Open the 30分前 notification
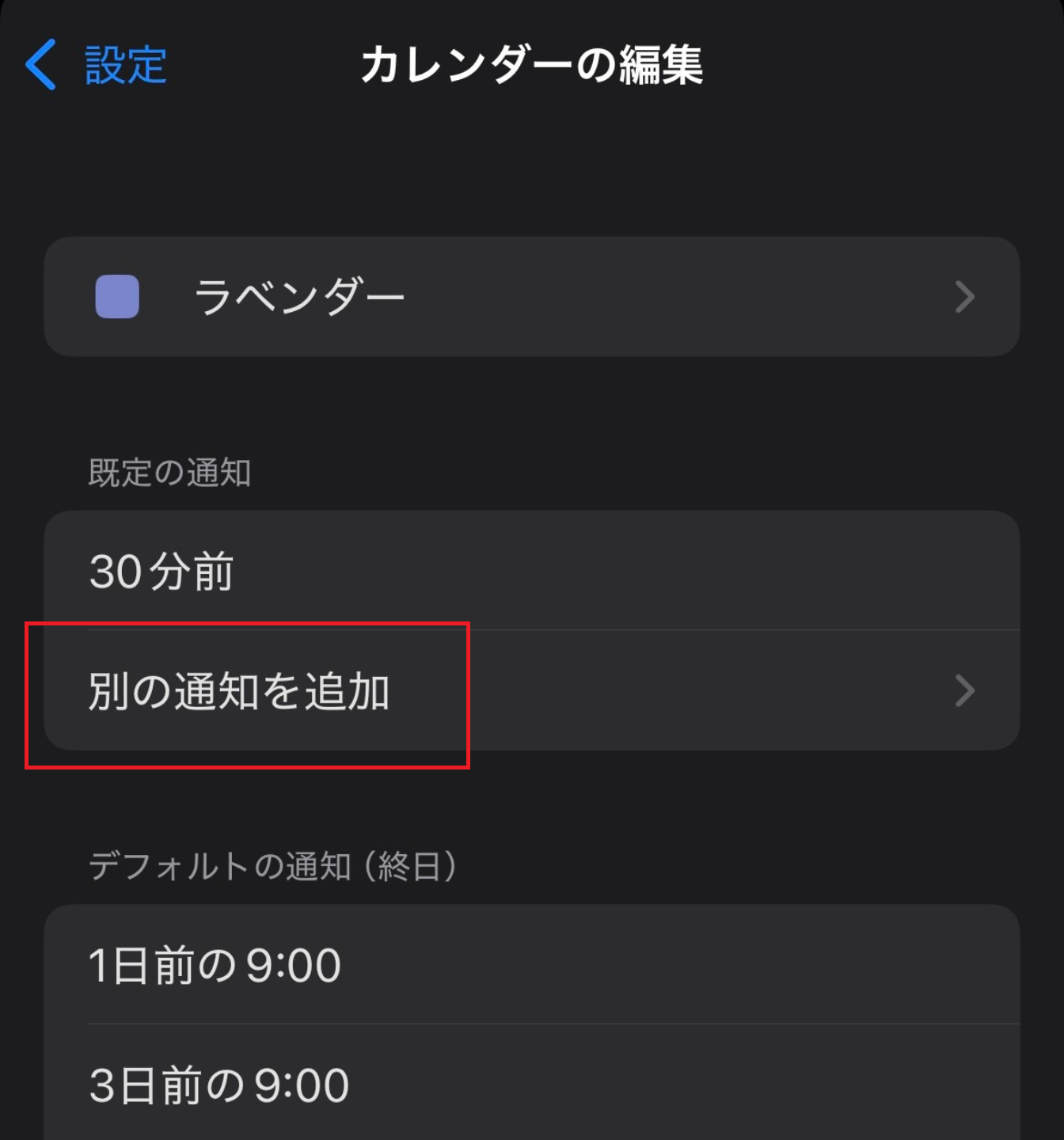 [530, 571]
